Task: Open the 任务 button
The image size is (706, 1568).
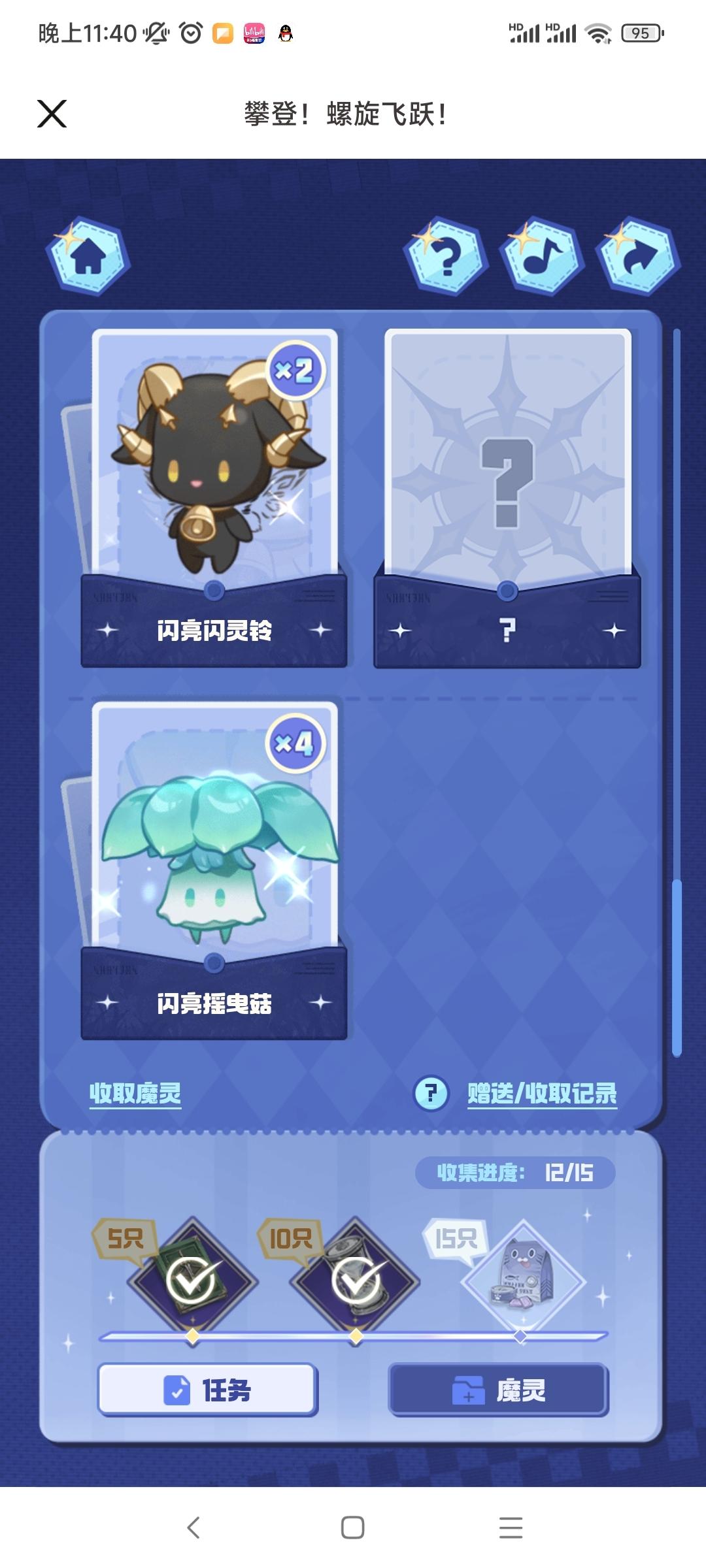Action: pos(208,1390)
